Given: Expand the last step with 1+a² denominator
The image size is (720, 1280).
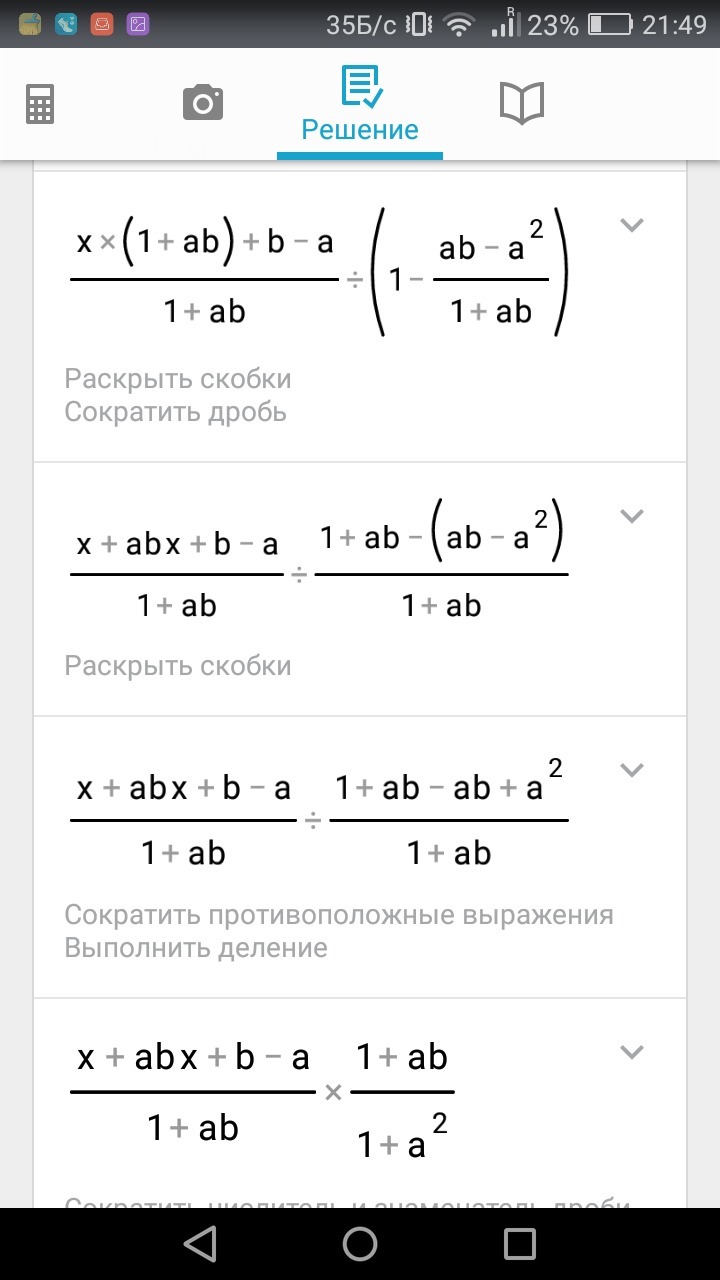Looking at the screenshot, I should pyautogui.click(x=631, y=1052).
